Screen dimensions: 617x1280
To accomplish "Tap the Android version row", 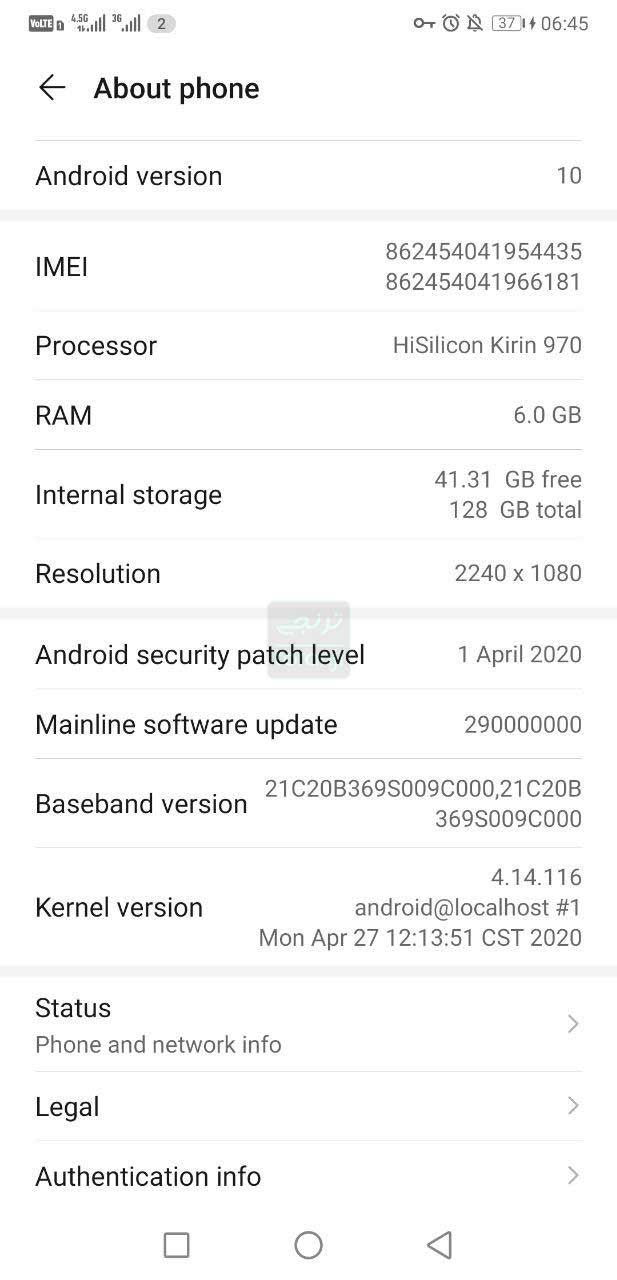I will point(308,176).
